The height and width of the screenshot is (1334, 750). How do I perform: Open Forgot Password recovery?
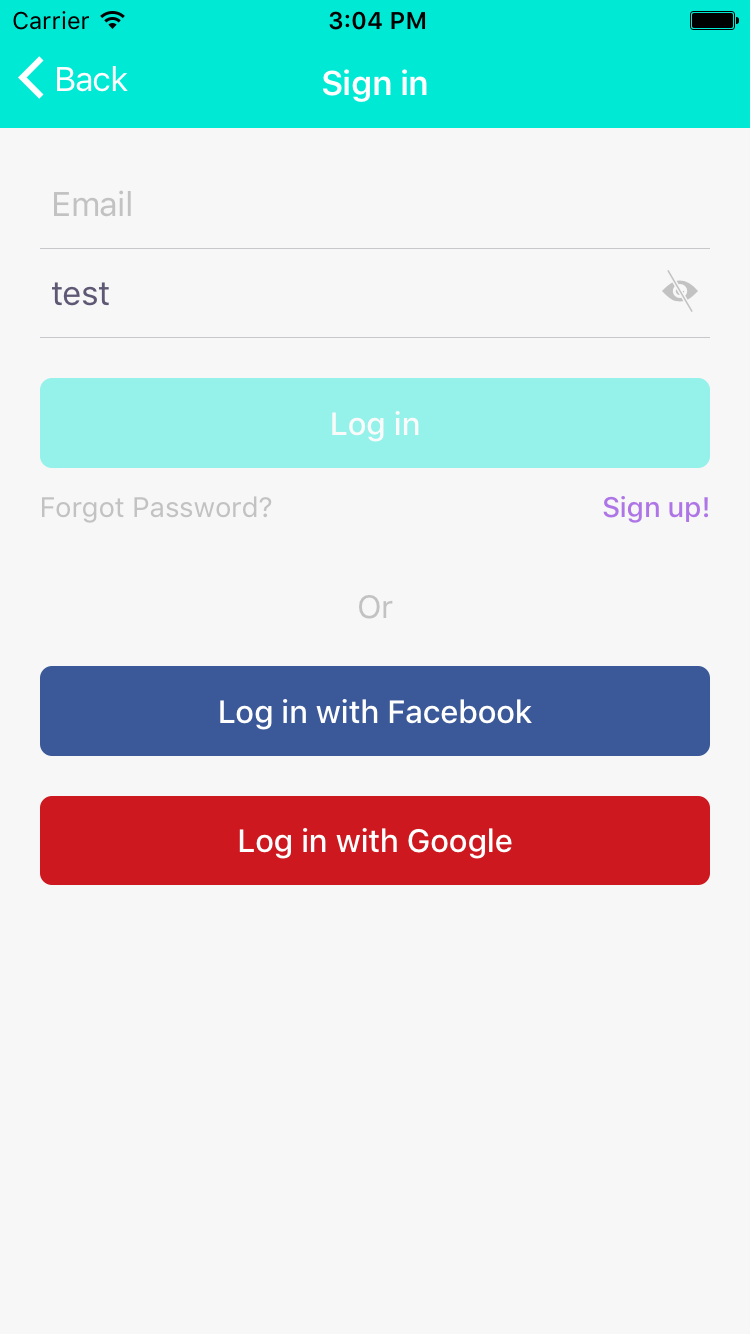click(156, 507)
